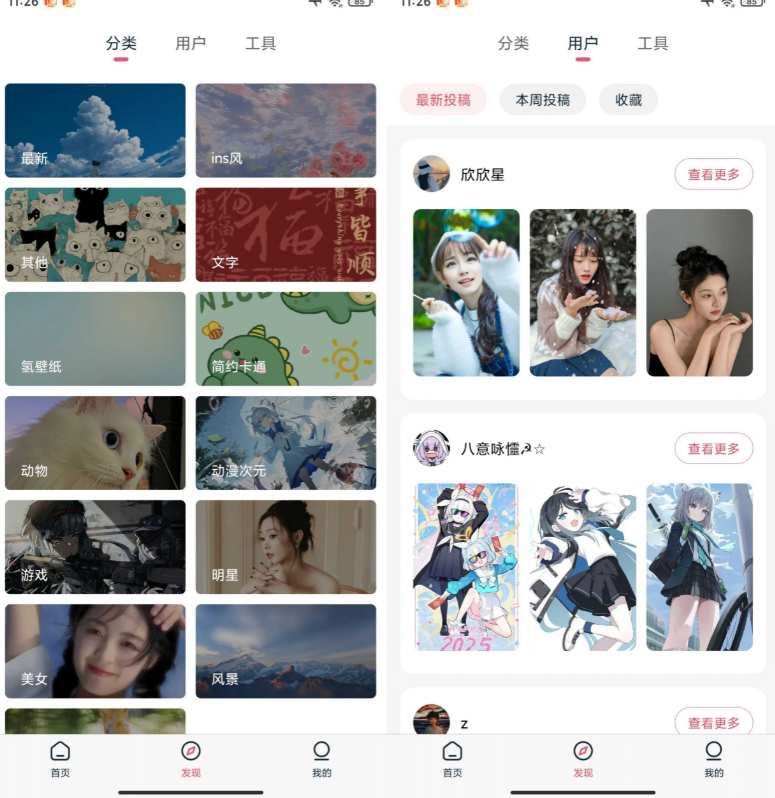Select the 简约卡通 category tile
Viewport: 775px width, 798px height.
285,338
